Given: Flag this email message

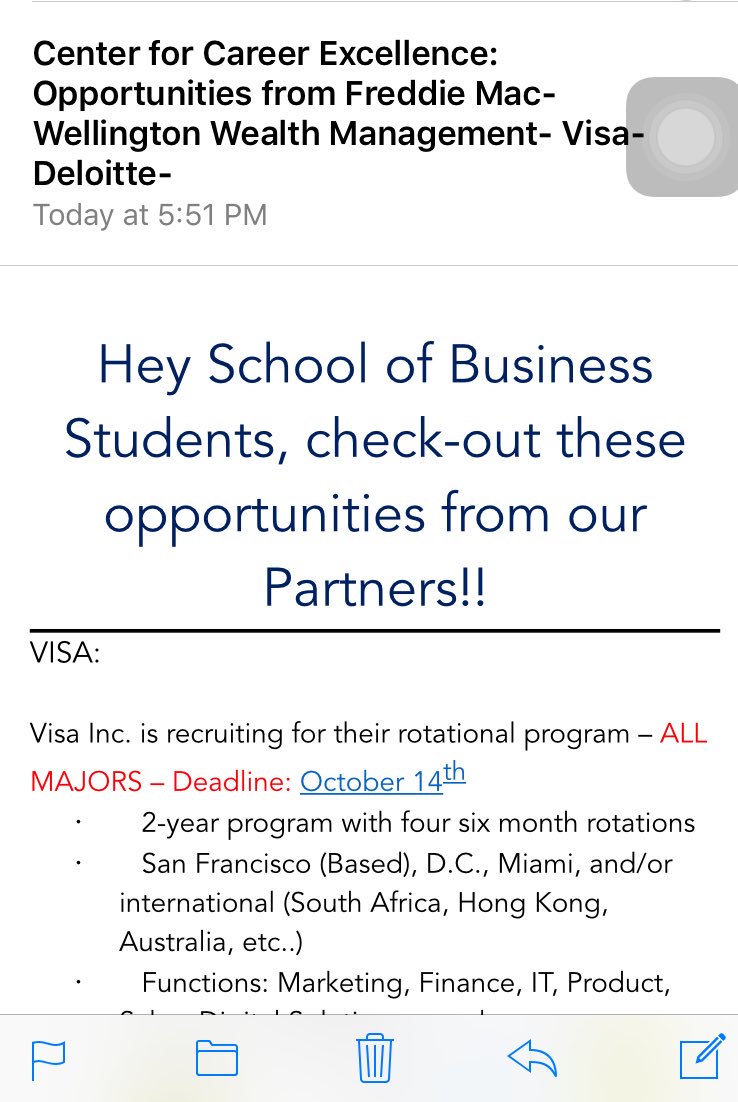Looking at the screenshot, I should (49, 1058).
